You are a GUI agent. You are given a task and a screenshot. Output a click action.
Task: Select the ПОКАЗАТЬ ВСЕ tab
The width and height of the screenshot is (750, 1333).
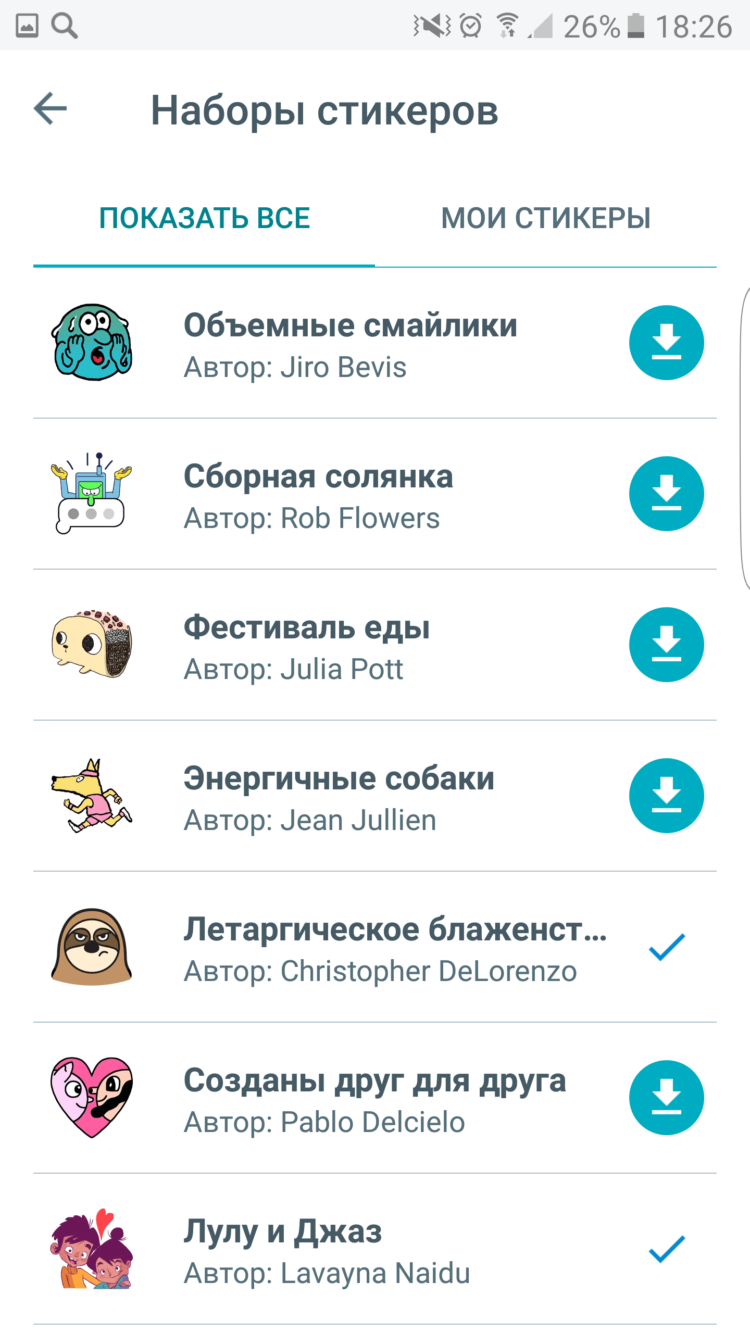click(x=204, y=217)
